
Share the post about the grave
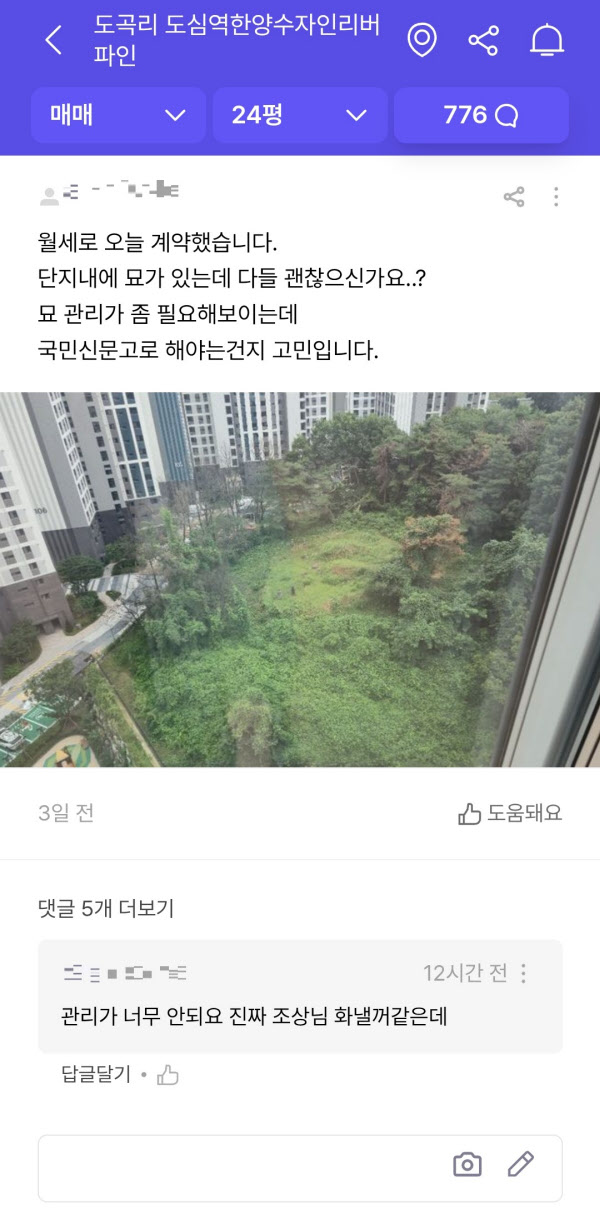[x=514, y=197]
